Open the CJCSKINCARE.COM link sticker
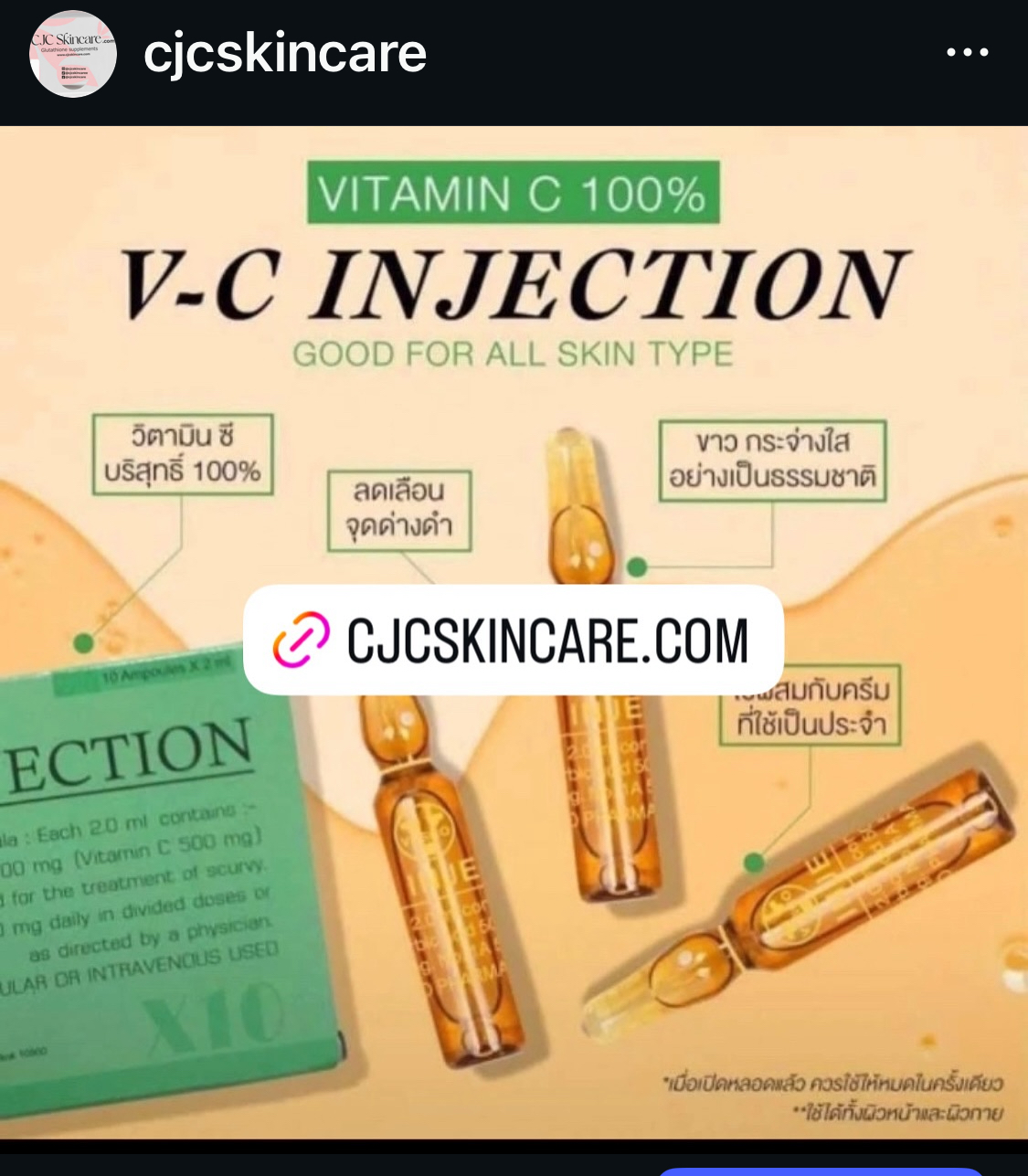 coord(514,640)
